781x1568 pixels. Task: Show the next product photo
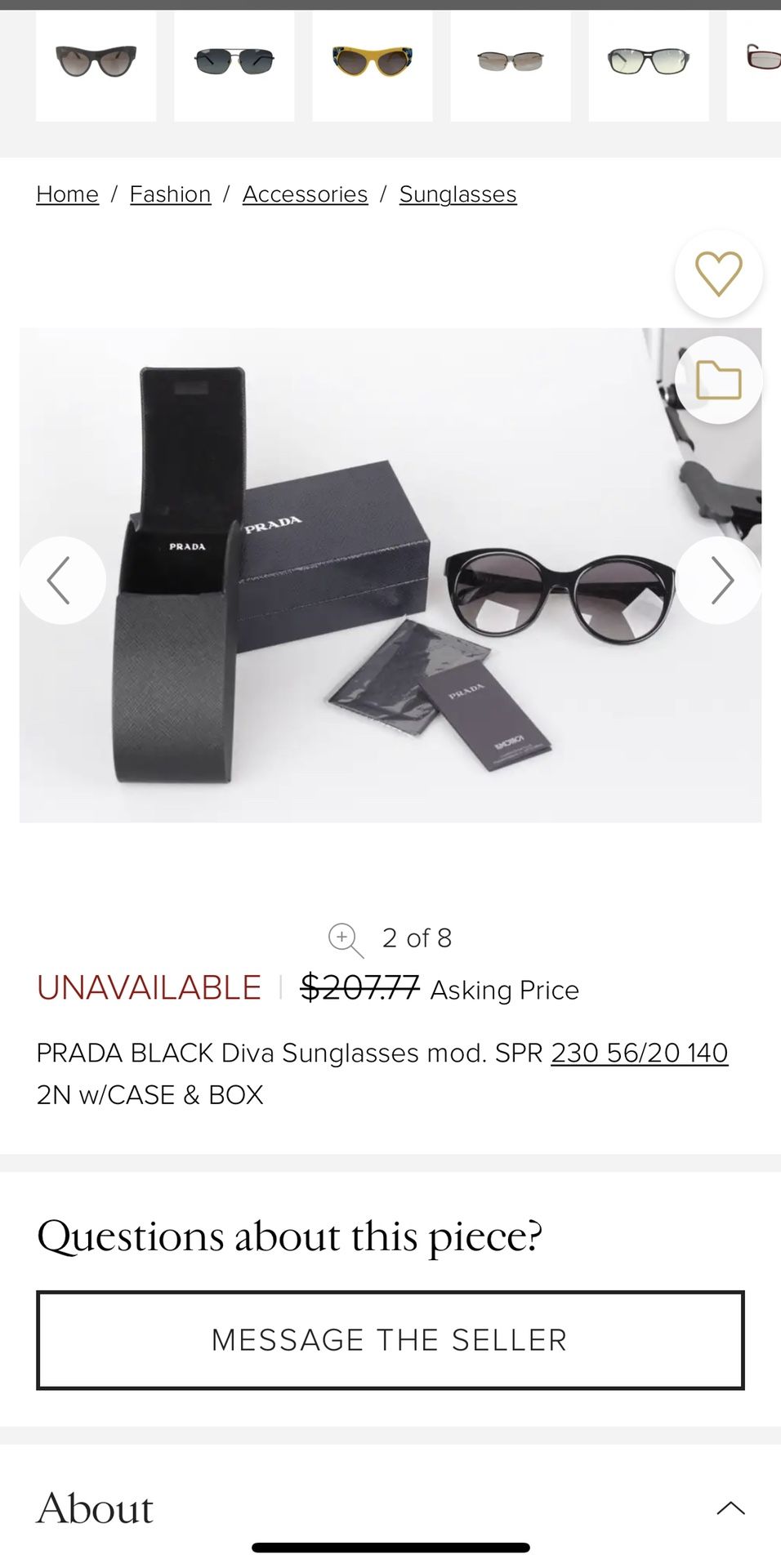(x=719, y=581)
